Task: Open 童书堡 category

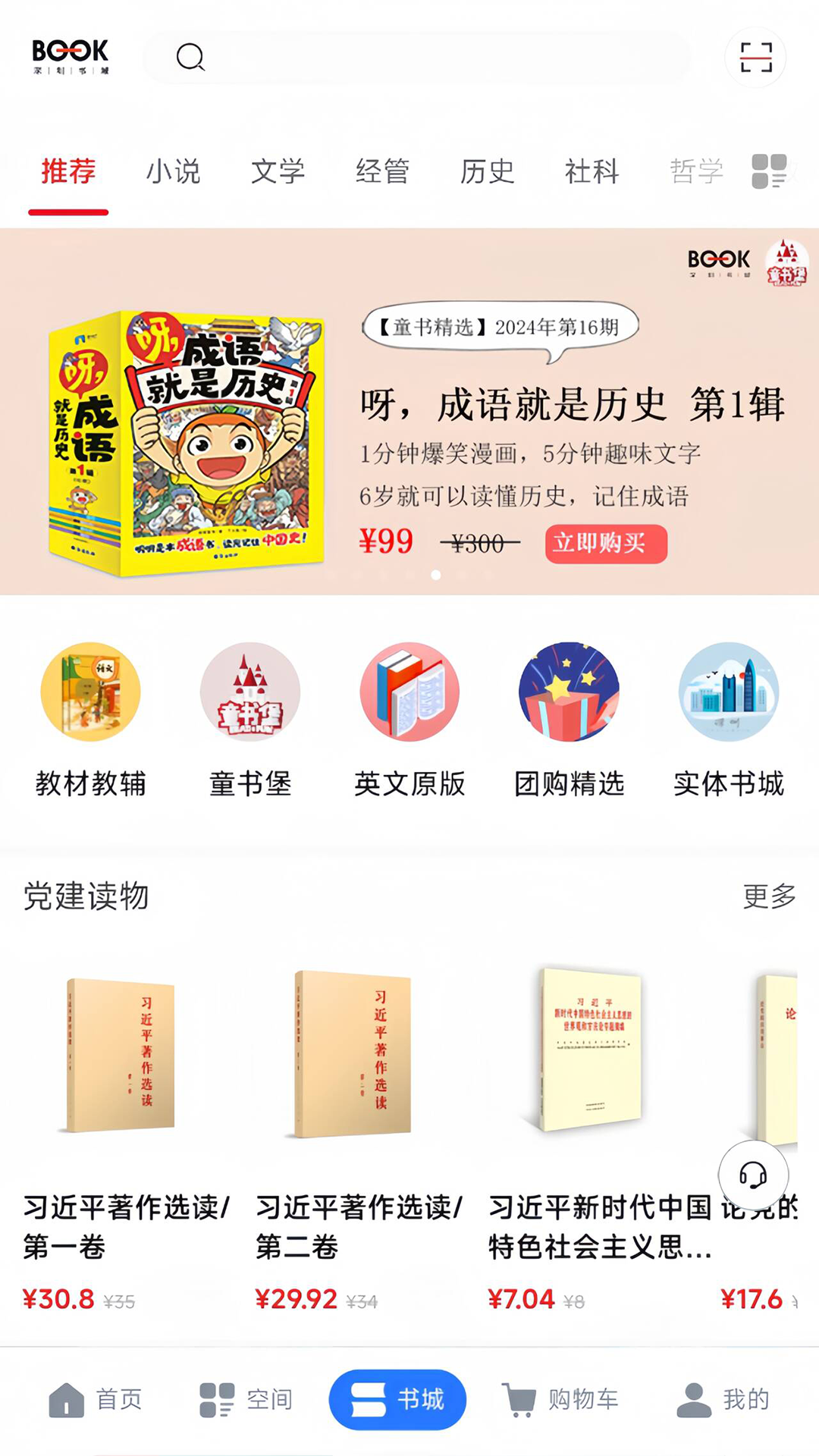Action: 250,717
